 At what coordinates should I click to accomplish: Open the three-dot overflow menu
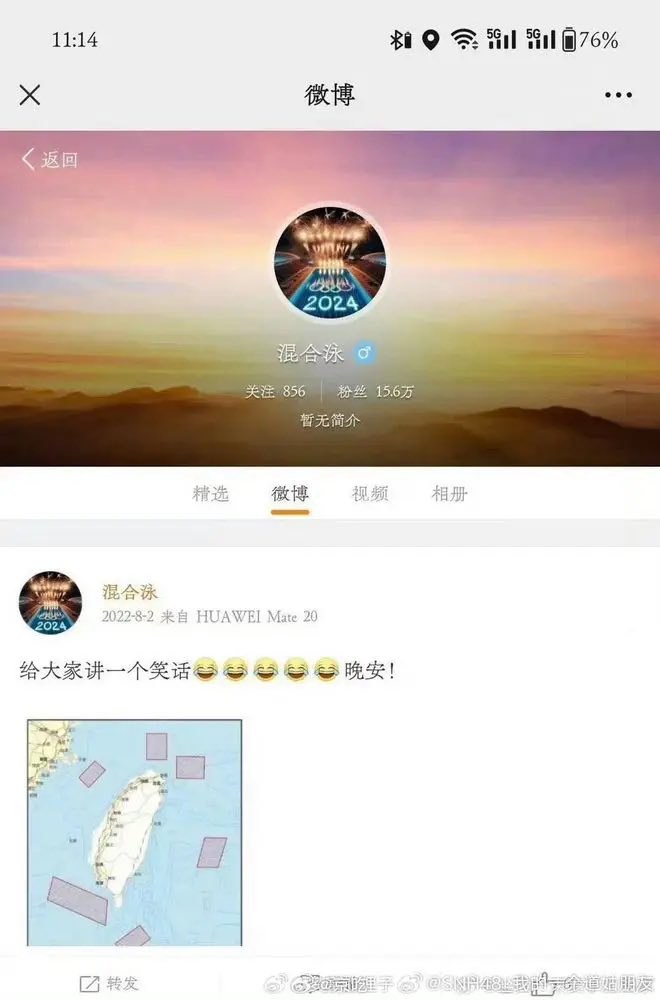618,95
